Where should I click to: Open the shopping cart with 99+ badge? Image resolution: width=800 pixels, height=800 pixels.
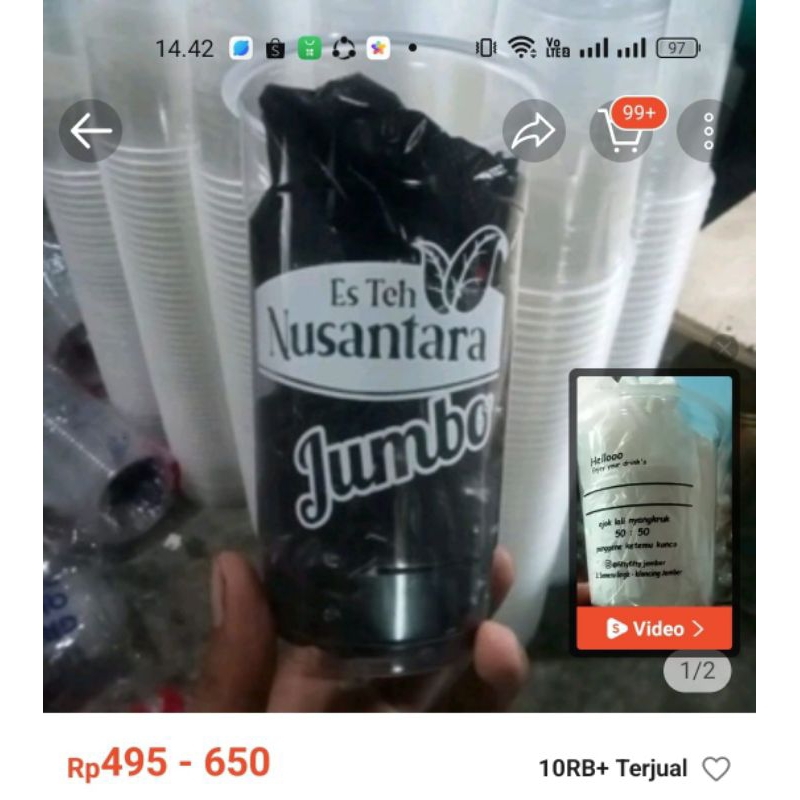(x=621, y=131)
